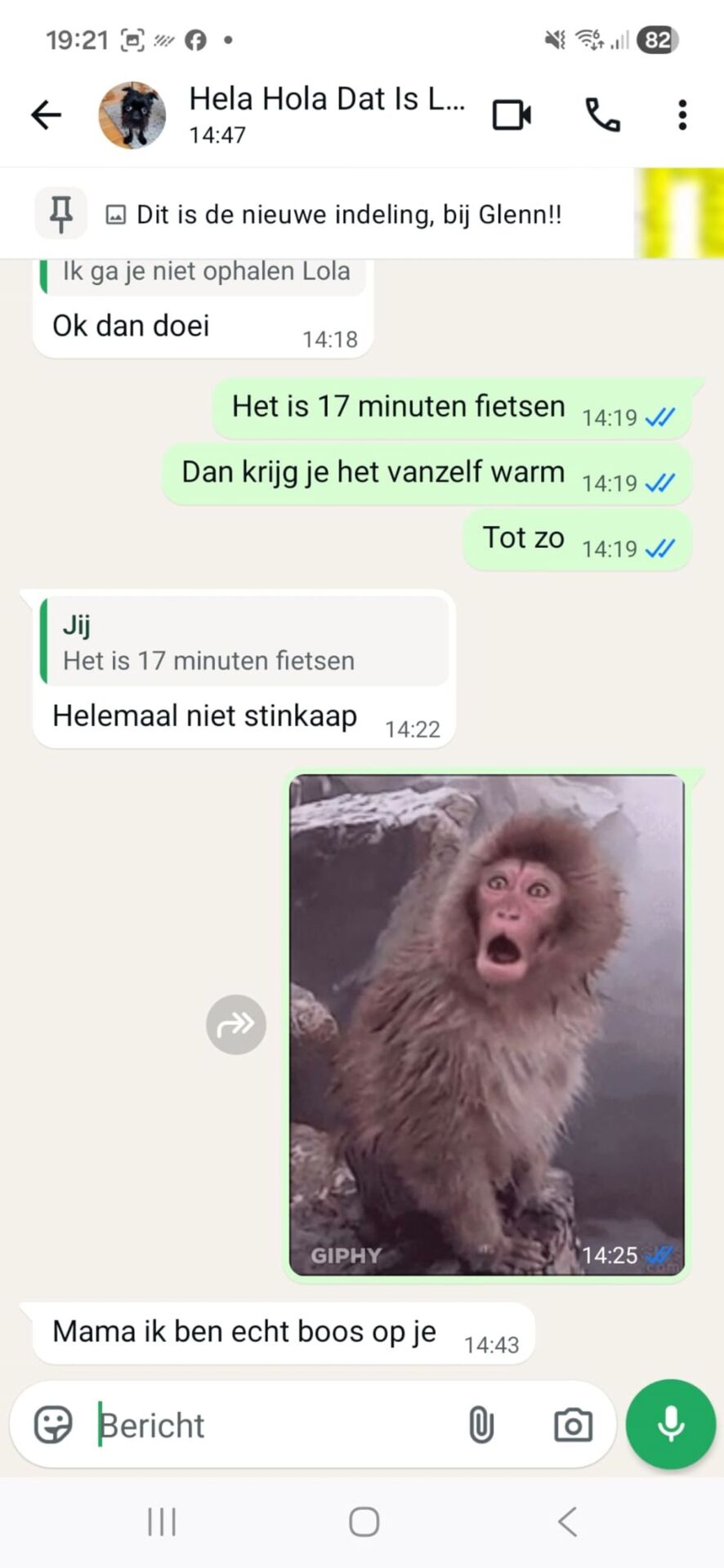The width and height of the screenshot is (724, 1568).
Task: Open the monkey GIF
Action: click(487, 1025)
